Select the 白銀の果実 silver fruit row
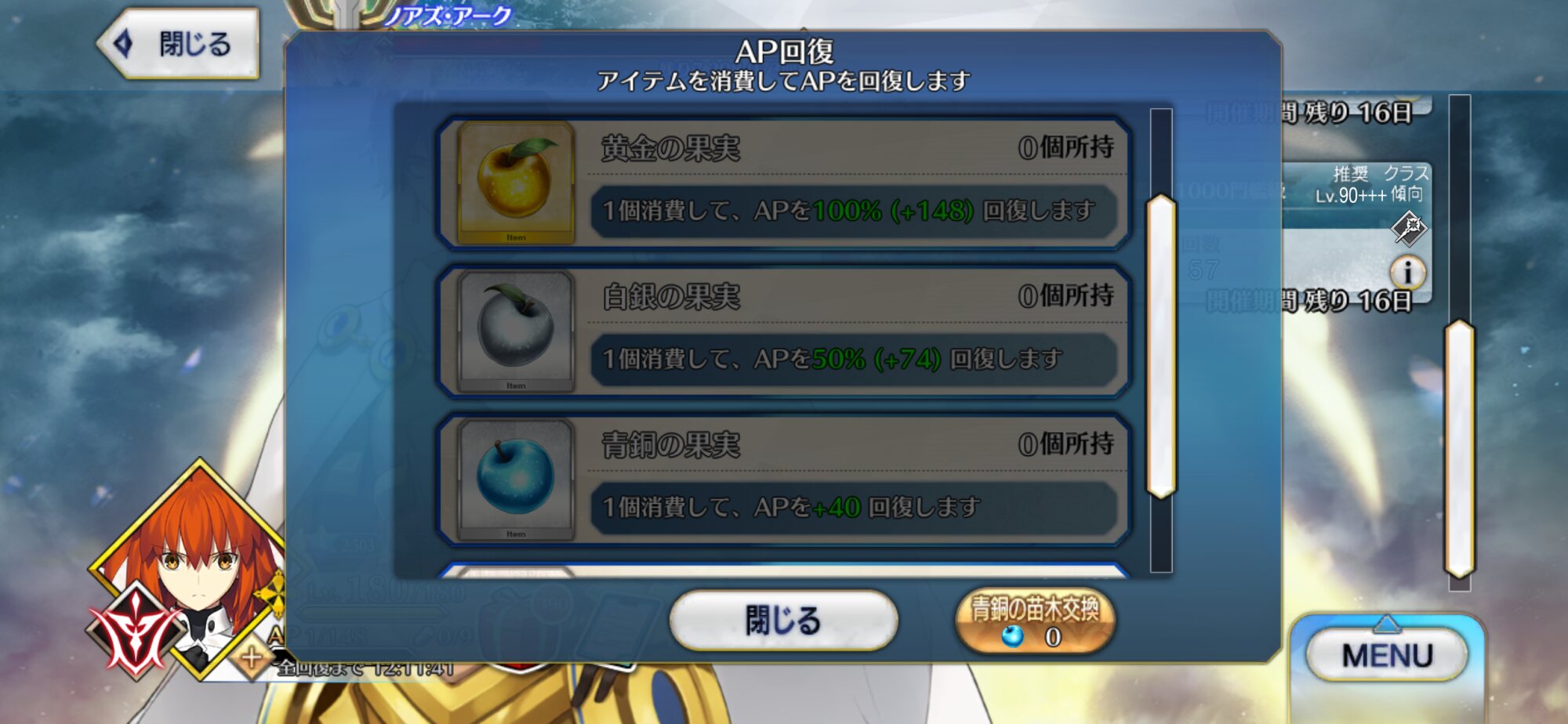Viewport: 1568px width, 724px height. [782, 331]
